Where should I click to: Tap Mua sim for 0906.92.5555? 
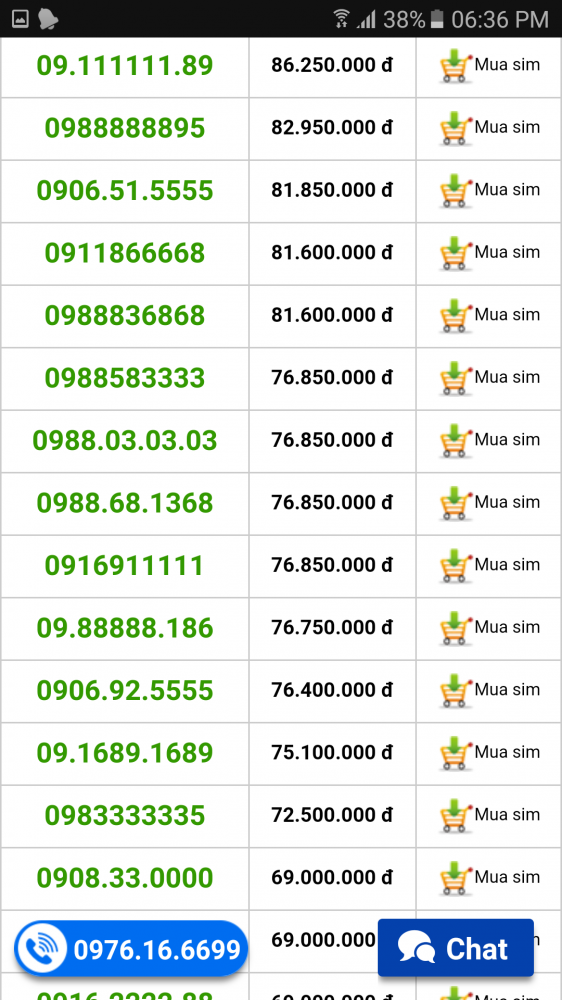[x=489, y=691]
